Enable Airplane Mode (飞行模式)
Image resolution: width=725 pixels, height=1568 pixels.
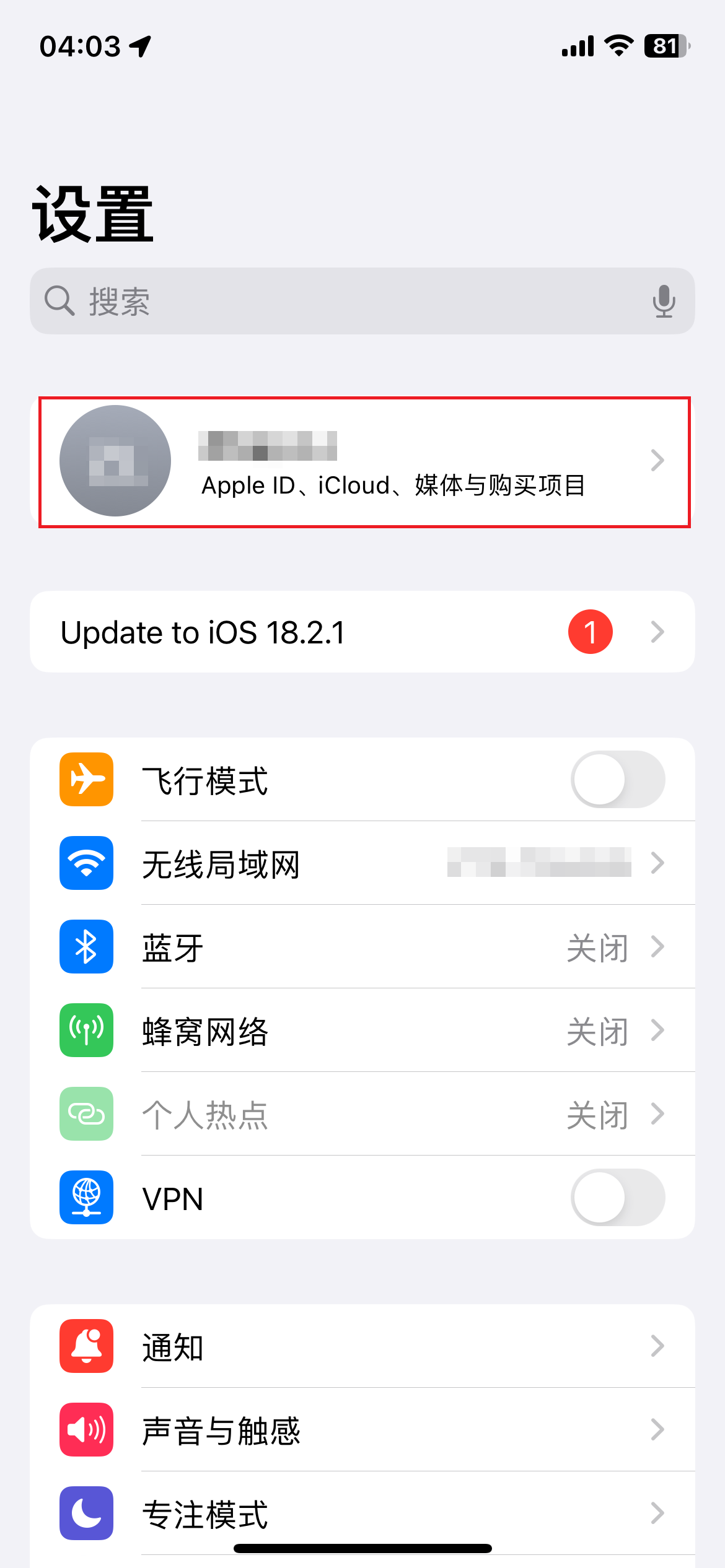pyautogui.click(x=617, y=780)
